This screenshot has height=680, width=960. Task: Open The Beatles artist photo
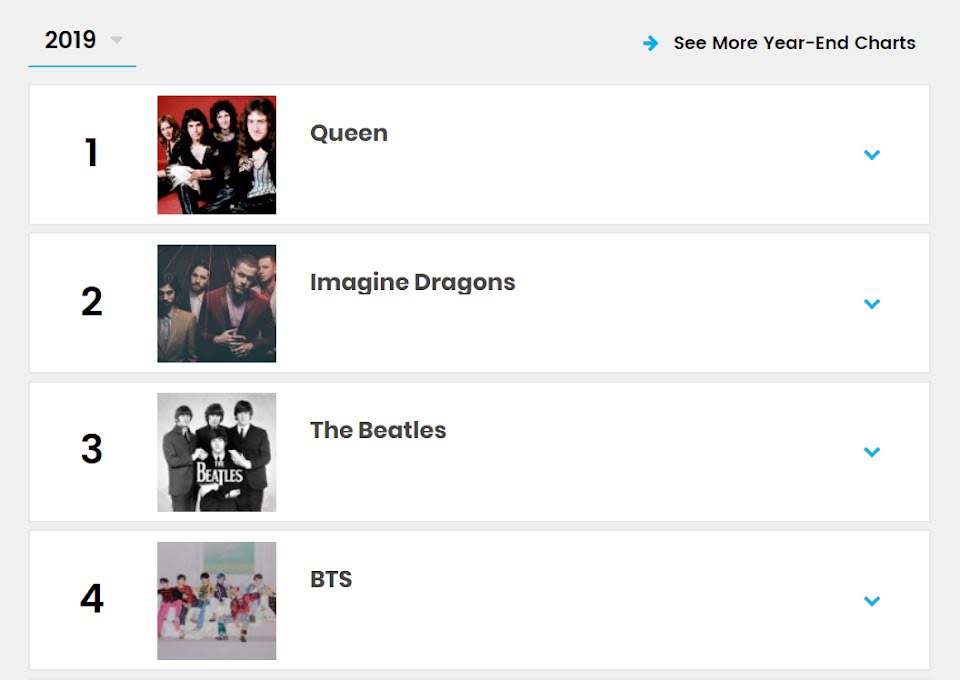[x=217, y=452]
